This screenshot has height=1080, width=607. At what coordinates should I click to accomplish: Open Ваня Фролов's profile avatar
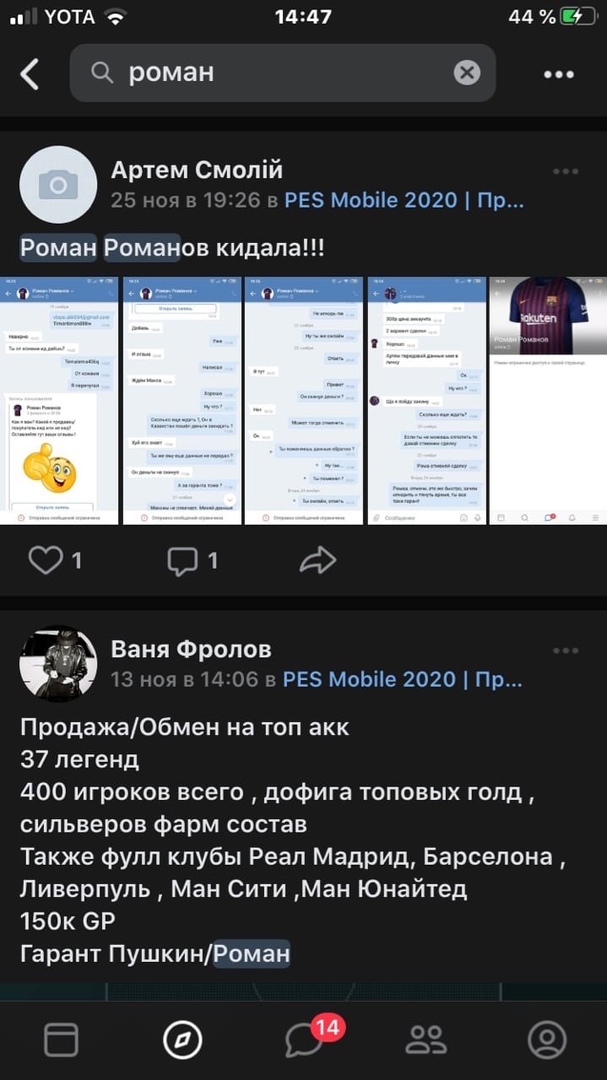point(58,664)
